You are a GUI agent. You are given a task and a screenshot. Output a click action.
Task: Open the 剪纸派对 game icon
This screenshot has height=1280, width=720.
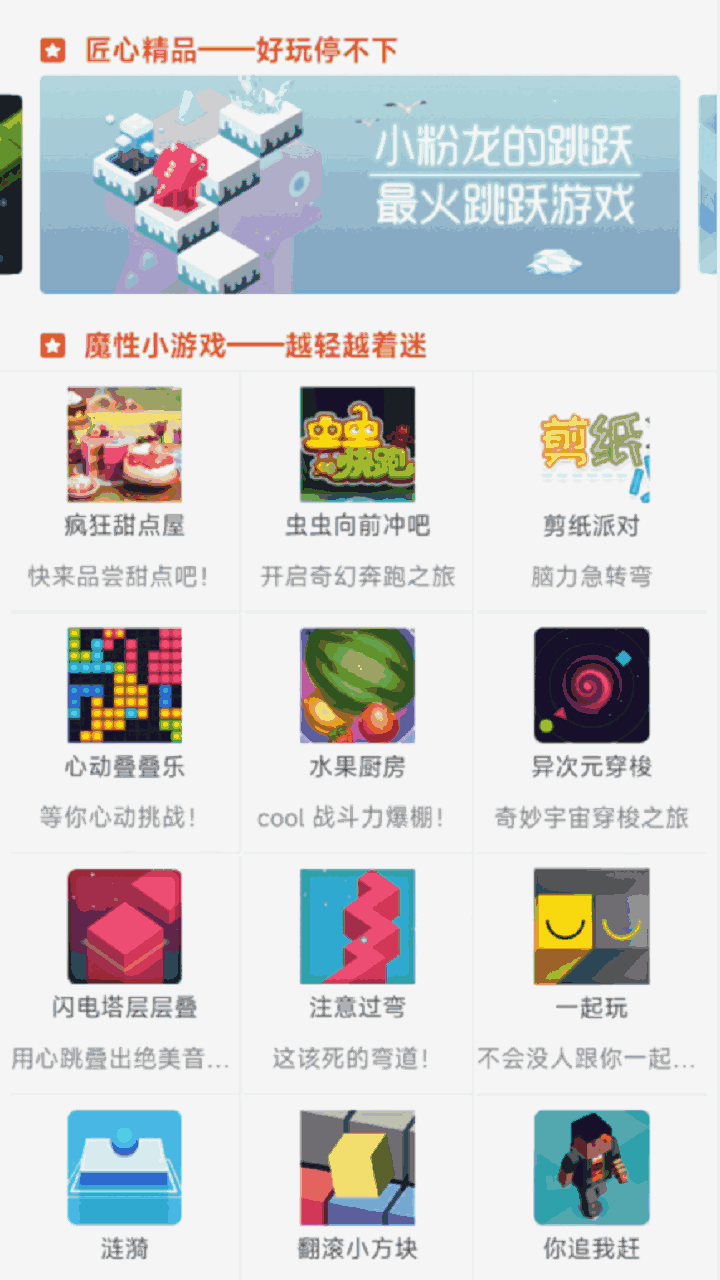[590, 445]
